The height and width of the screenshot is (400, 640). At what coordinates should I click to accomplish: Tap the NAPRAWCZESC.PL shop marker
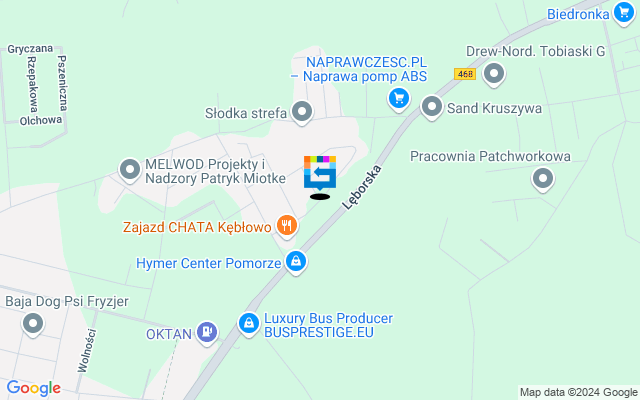(x=398, y=97)
